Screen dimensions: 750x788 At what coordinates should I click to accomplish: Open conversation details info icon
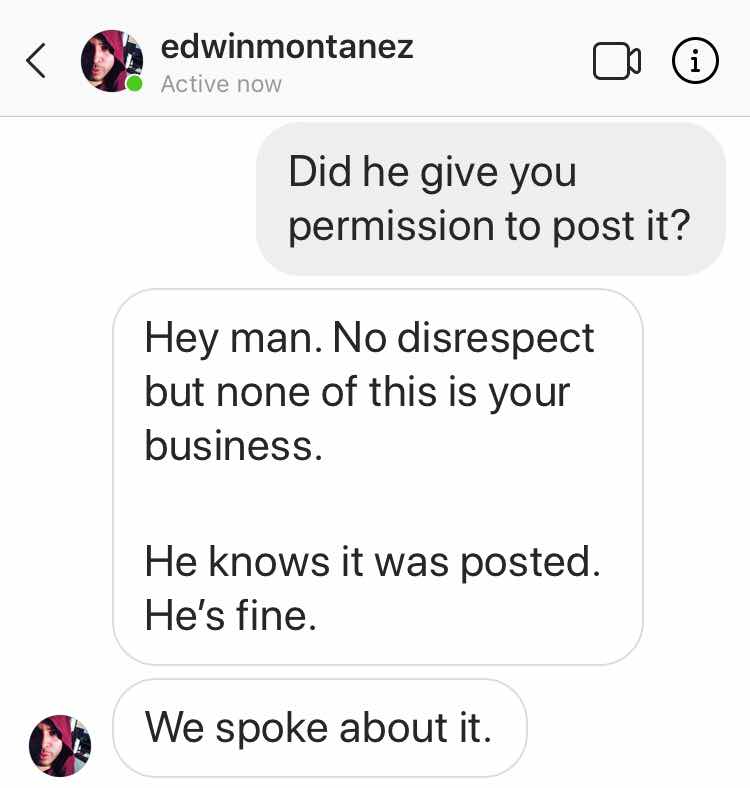click(696, 62)
